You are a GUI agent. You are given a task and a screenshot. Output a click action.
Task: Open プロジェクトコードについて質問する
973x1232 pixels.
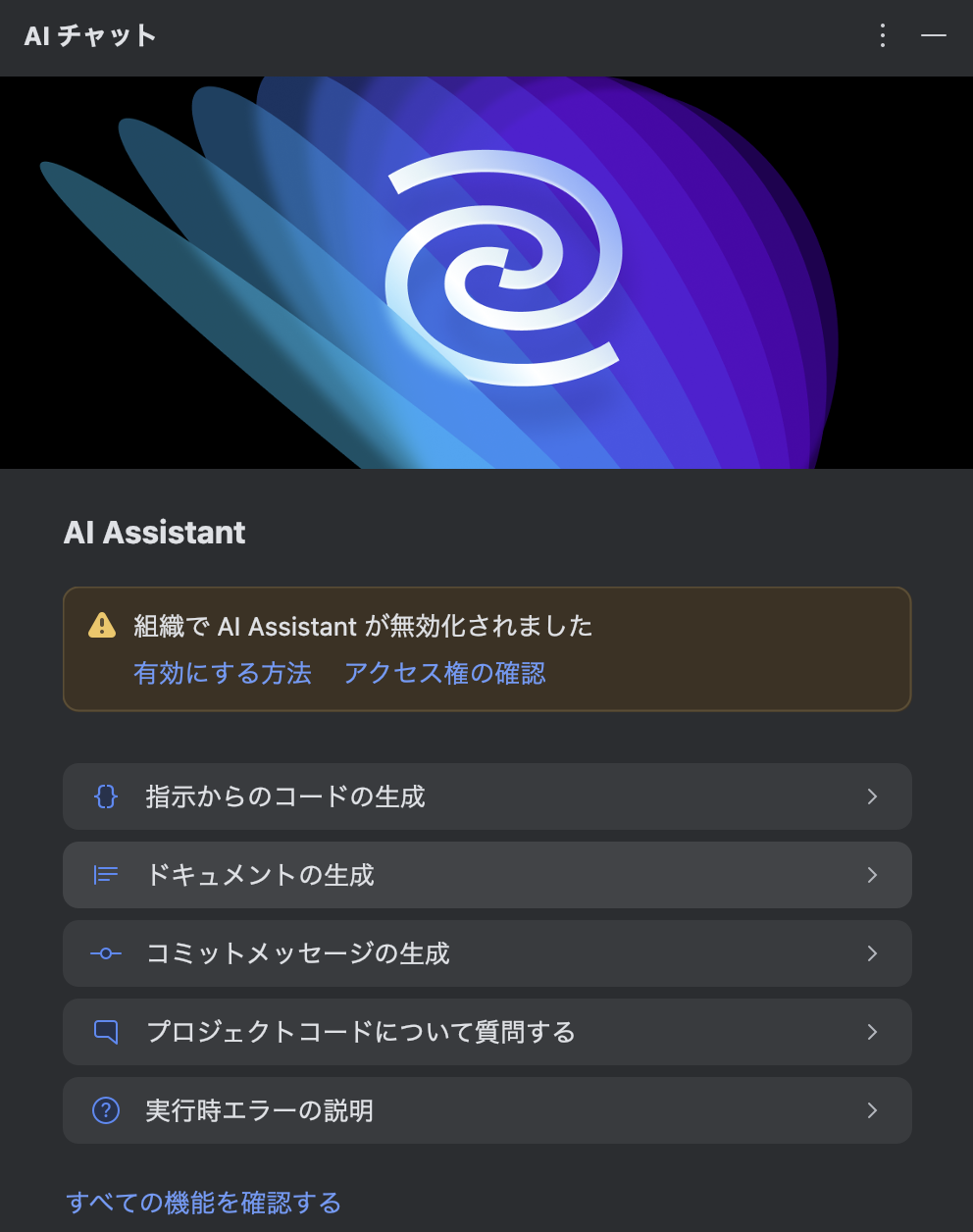[486, 1032]
